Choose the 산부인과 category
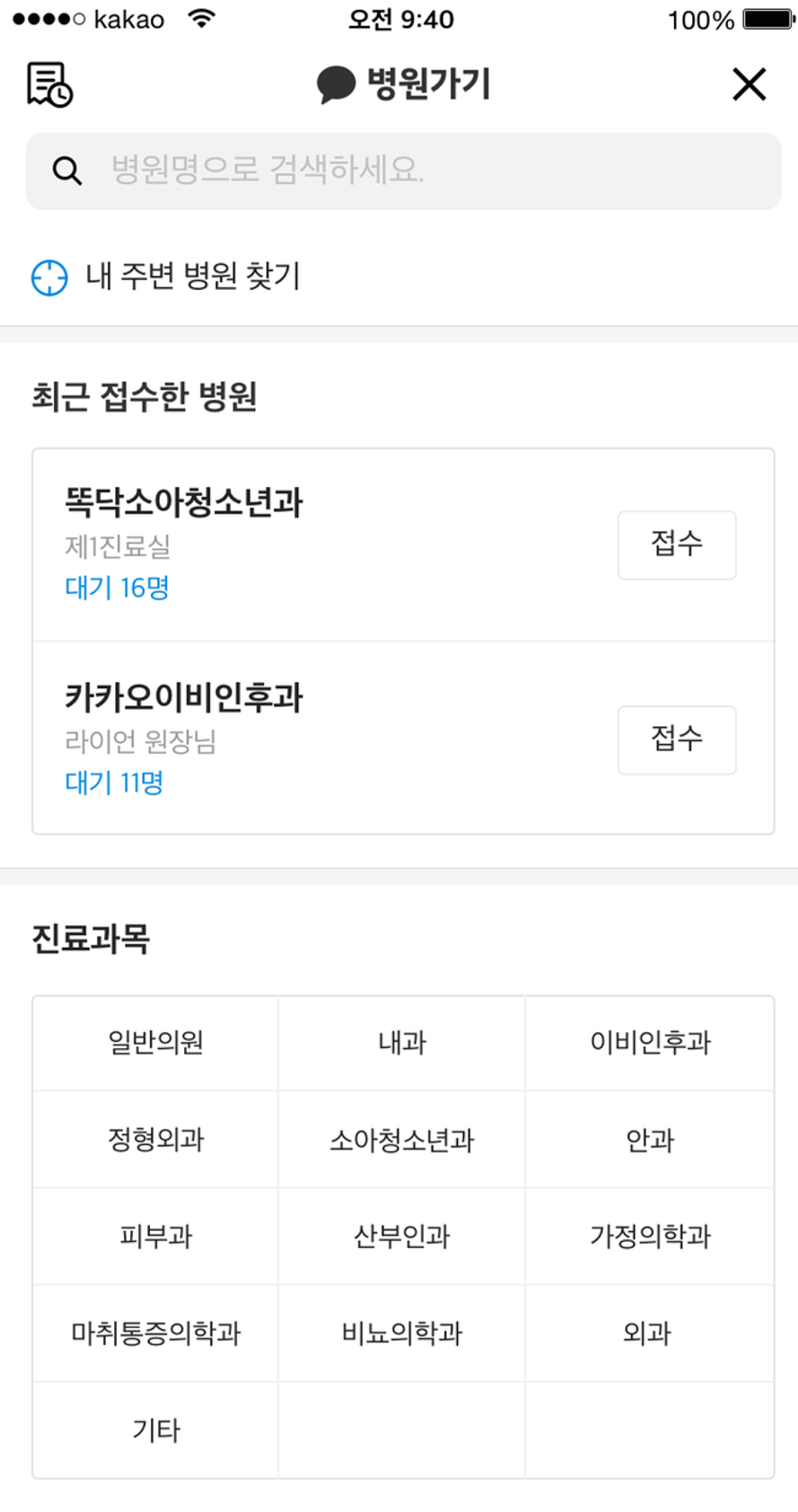This screenshot has height=1512, width=798. [x=401, y=1237]
